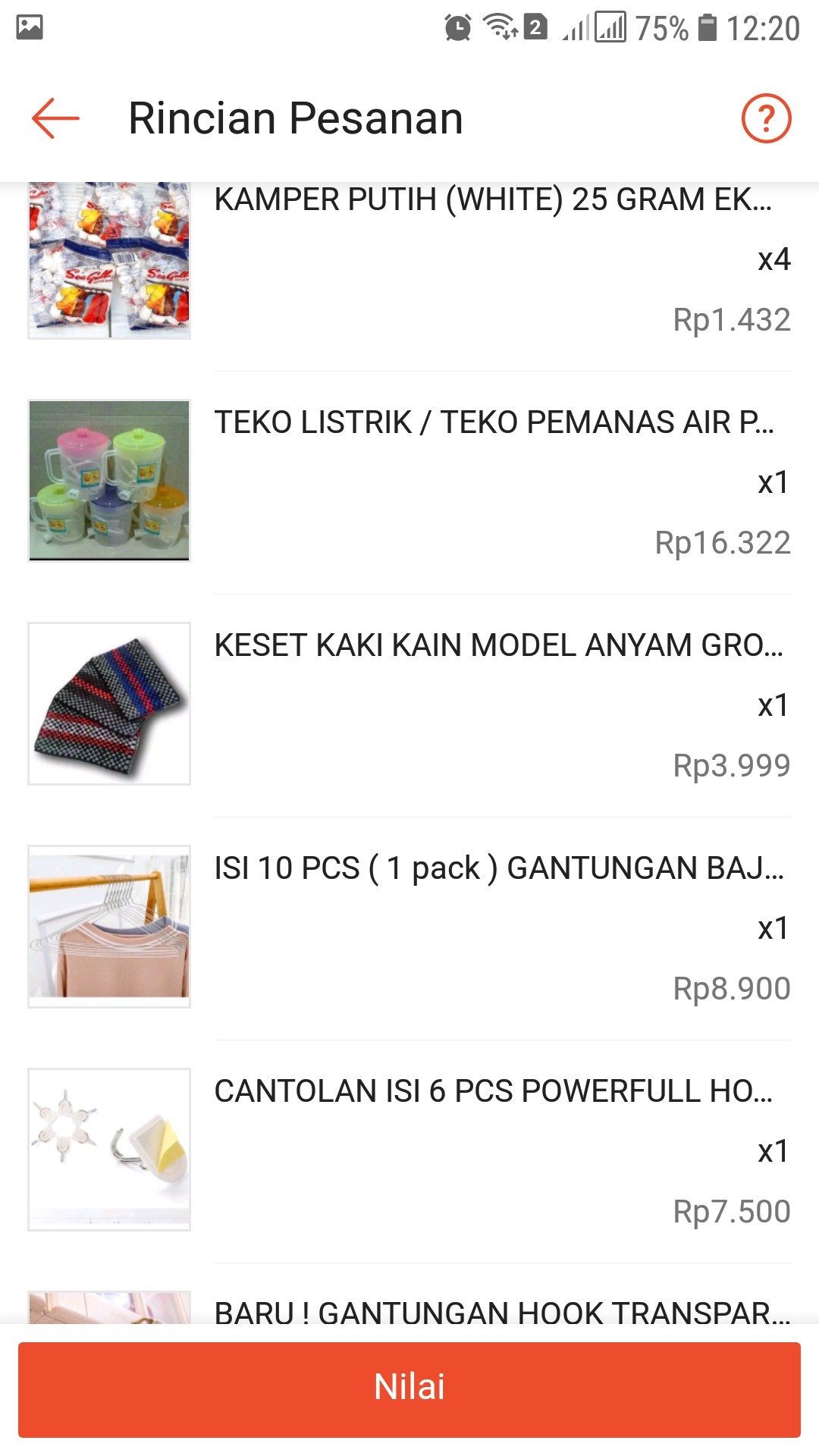Image resolution: width=819 pixels, height=1456 pixels.
Task: Open the help icon on Rincian Pesanan
Action: 767,118
